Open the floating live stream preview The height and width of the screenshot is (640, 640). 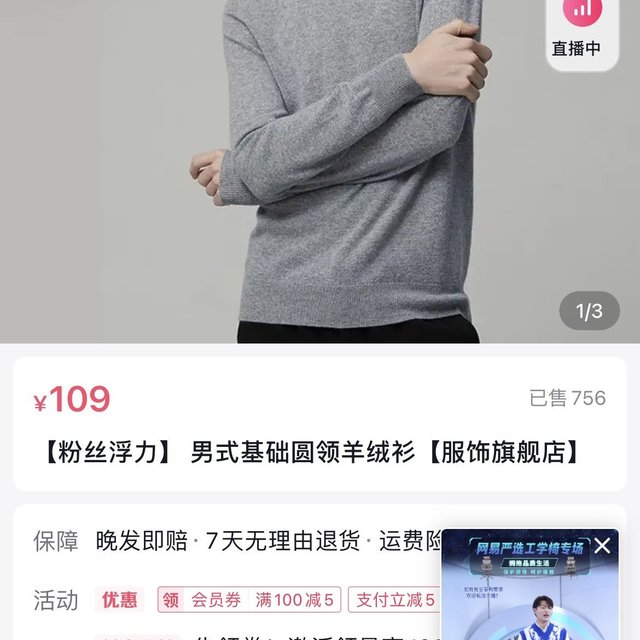point(530,600)
